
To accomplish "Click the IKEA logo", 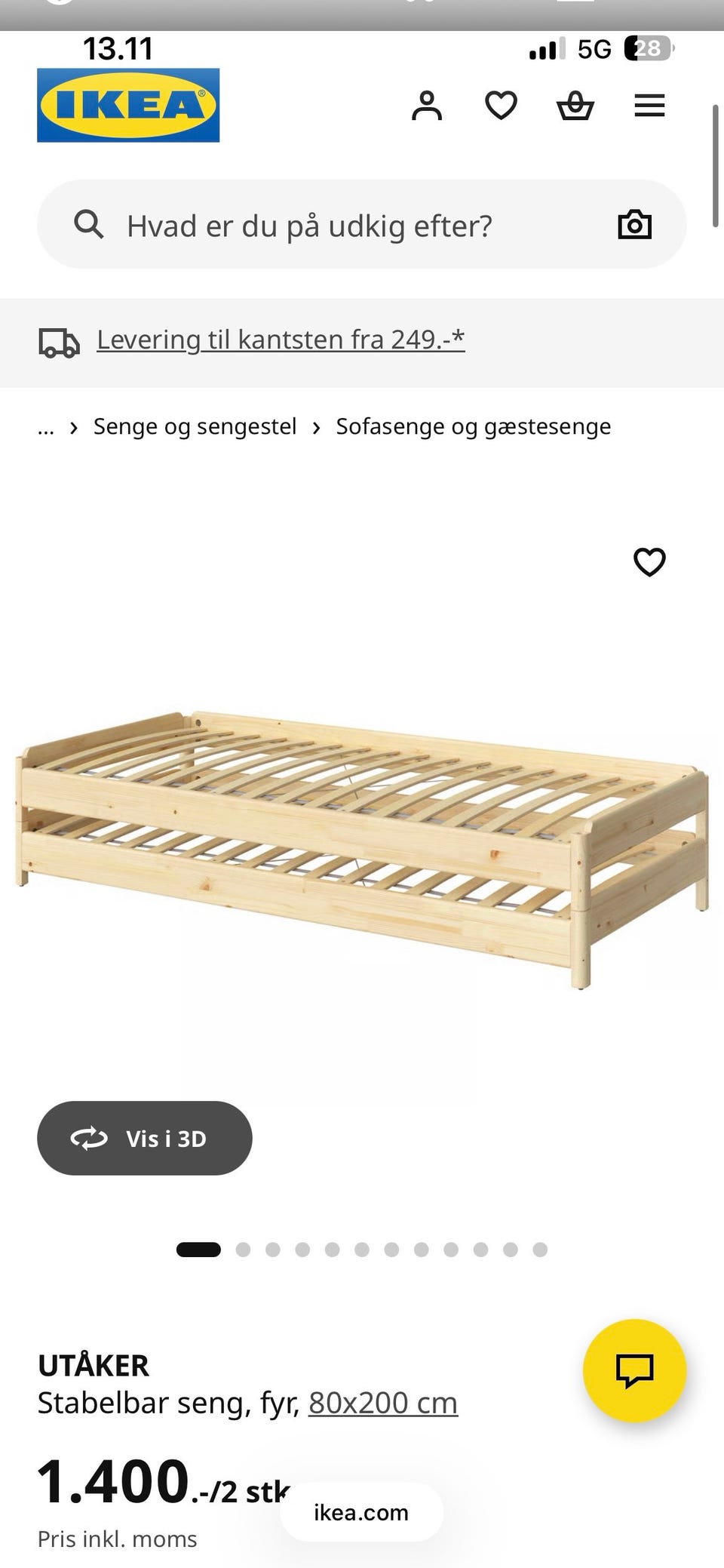I will [x=128, y=102].
